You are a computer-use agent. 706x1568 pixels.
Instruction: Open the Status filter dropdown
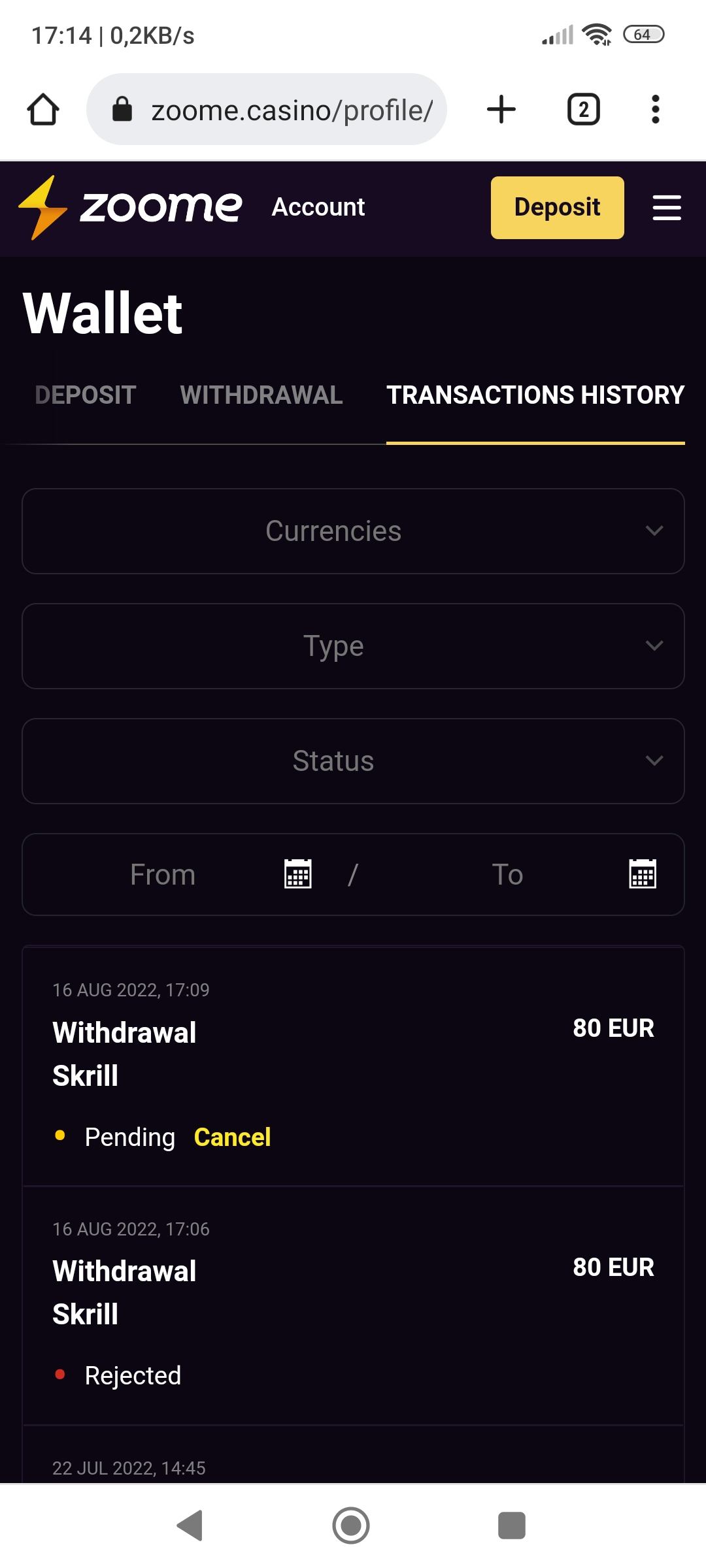pyautogui.click(x=353, y=761)
